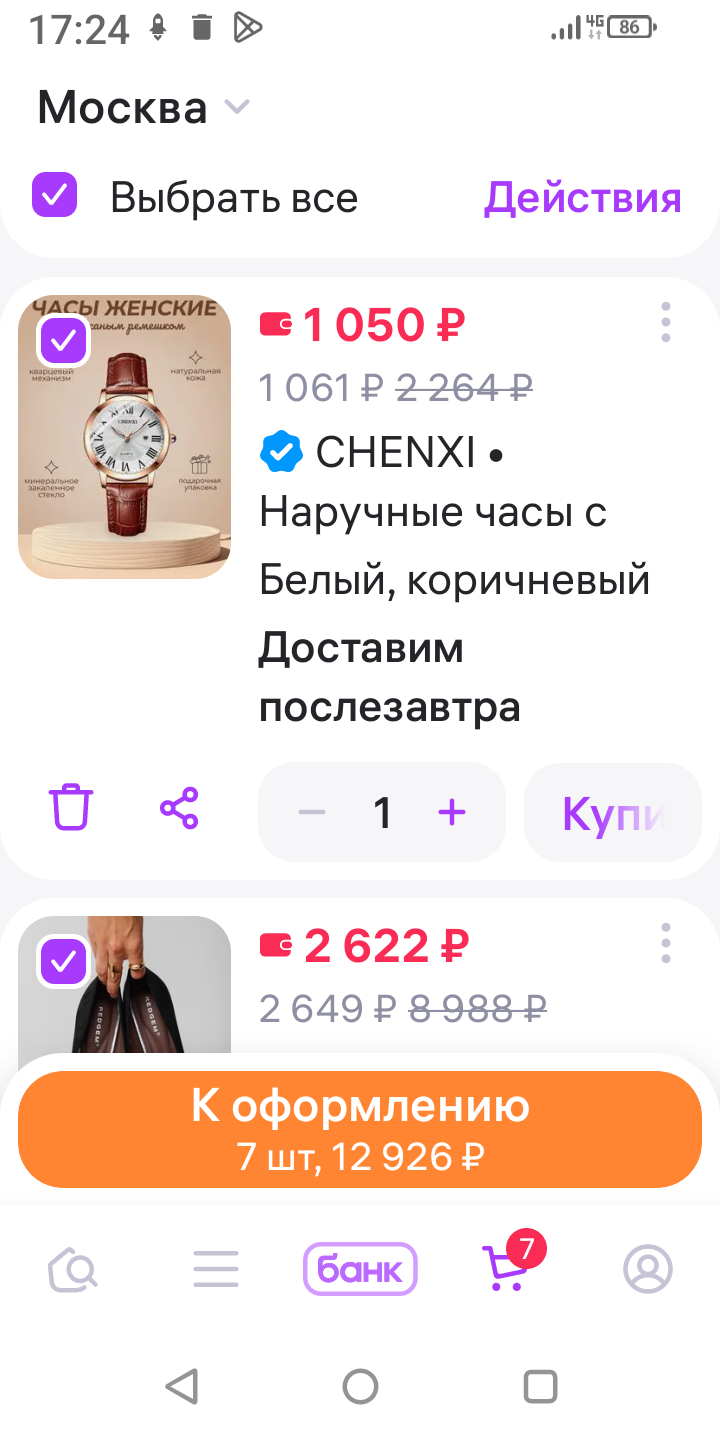Screen dimensions: 720x1440
Task: Go to the home search tab
Action: [x=73, y=1270]
